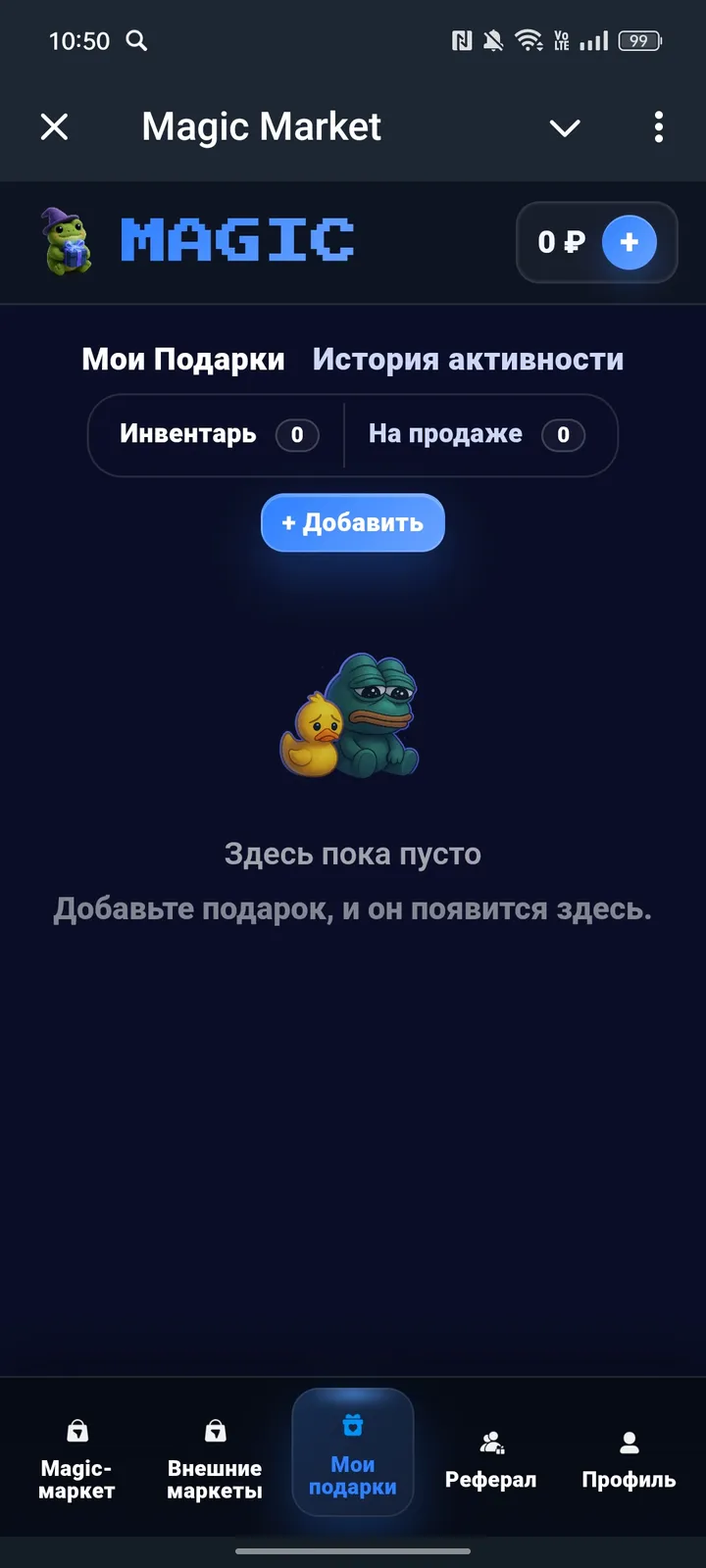Tap the search magnifier in the status bar

(137, 41)
